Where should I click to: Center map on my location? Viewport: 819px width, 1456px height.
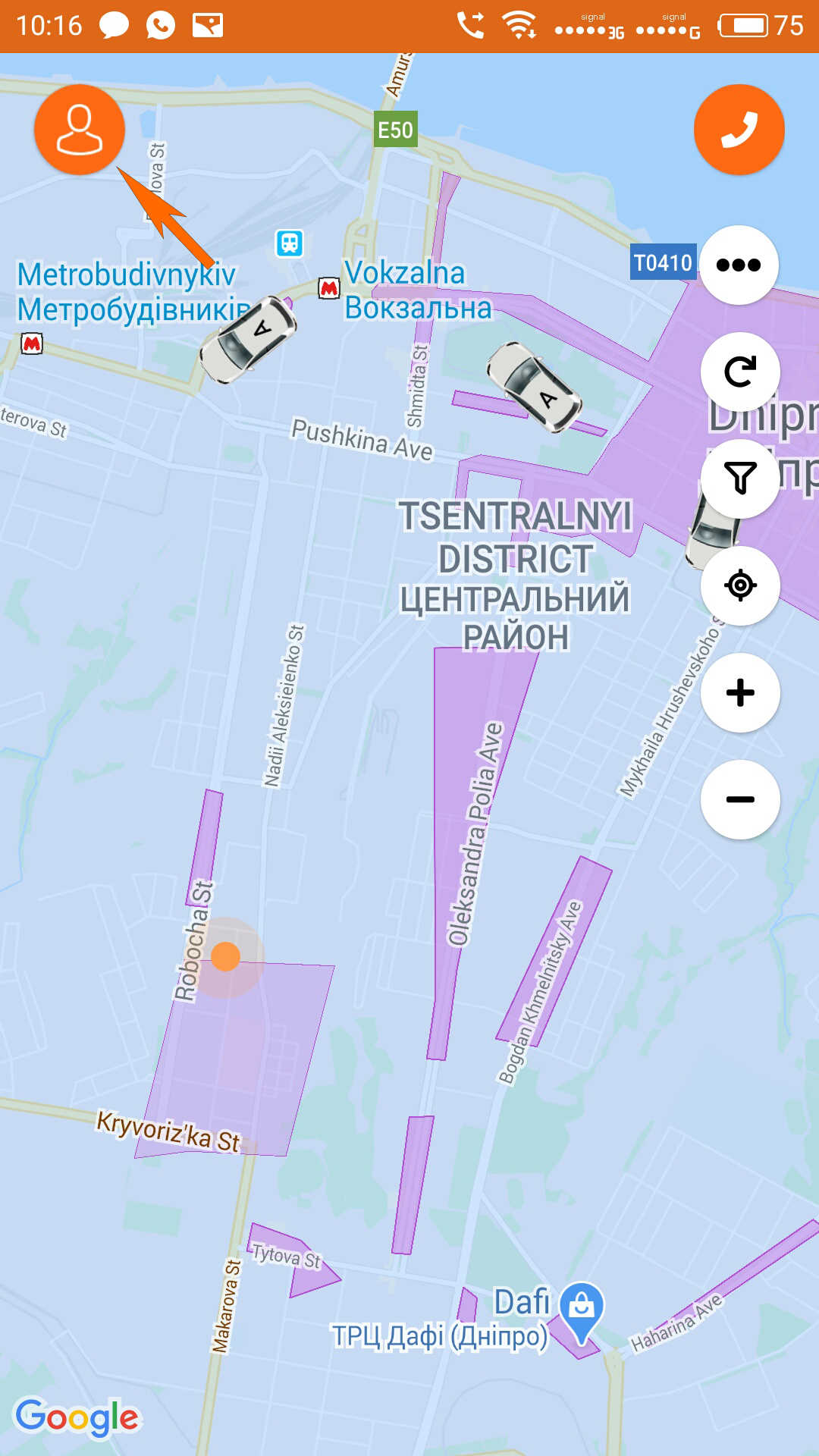(739, 585)
